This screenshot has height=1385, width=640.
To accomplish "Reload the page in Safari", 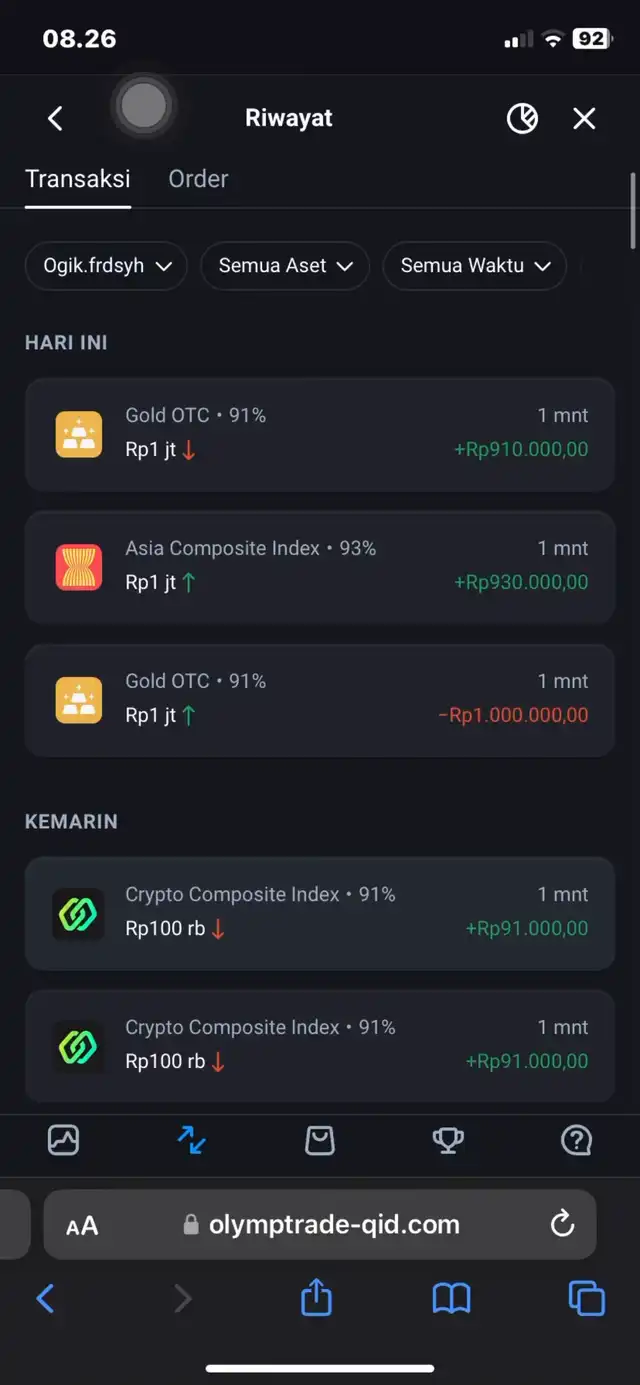I will 563,1223.
